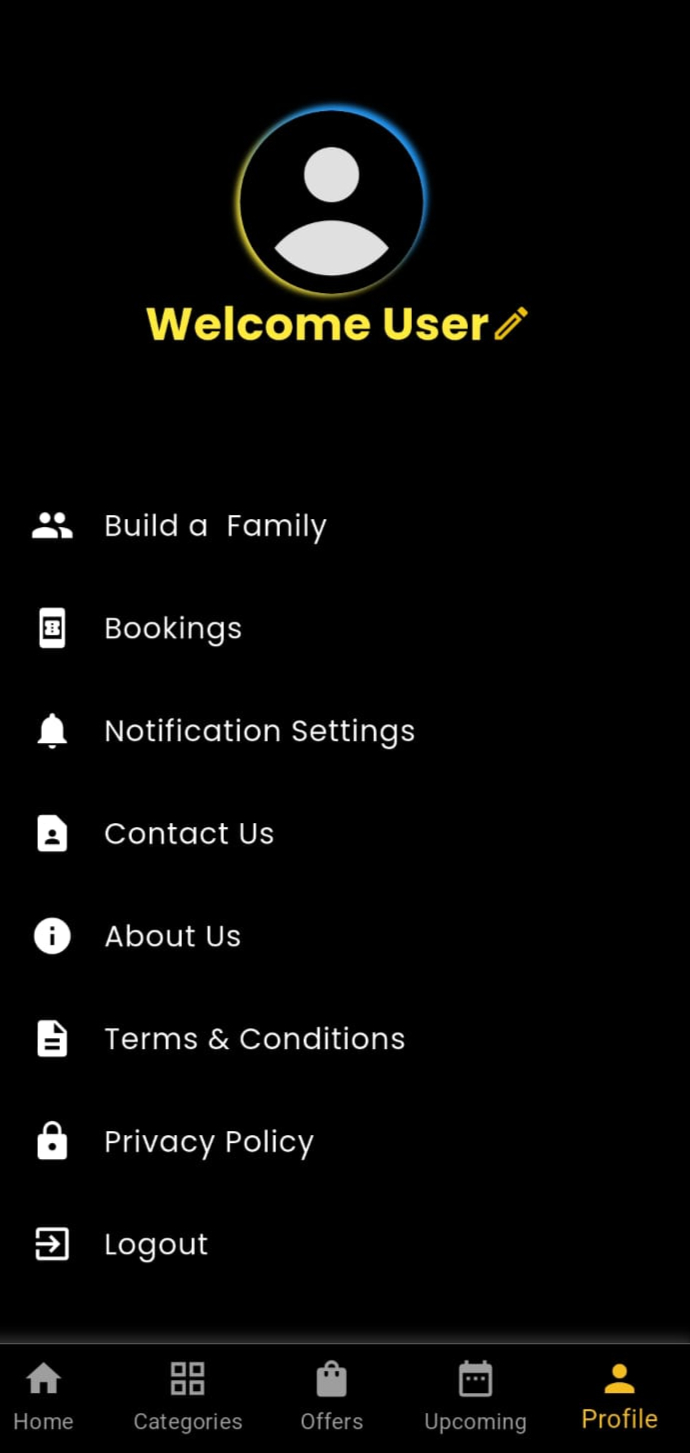
Task: Read the Terms & Conditions
Action: point(254,1039)
